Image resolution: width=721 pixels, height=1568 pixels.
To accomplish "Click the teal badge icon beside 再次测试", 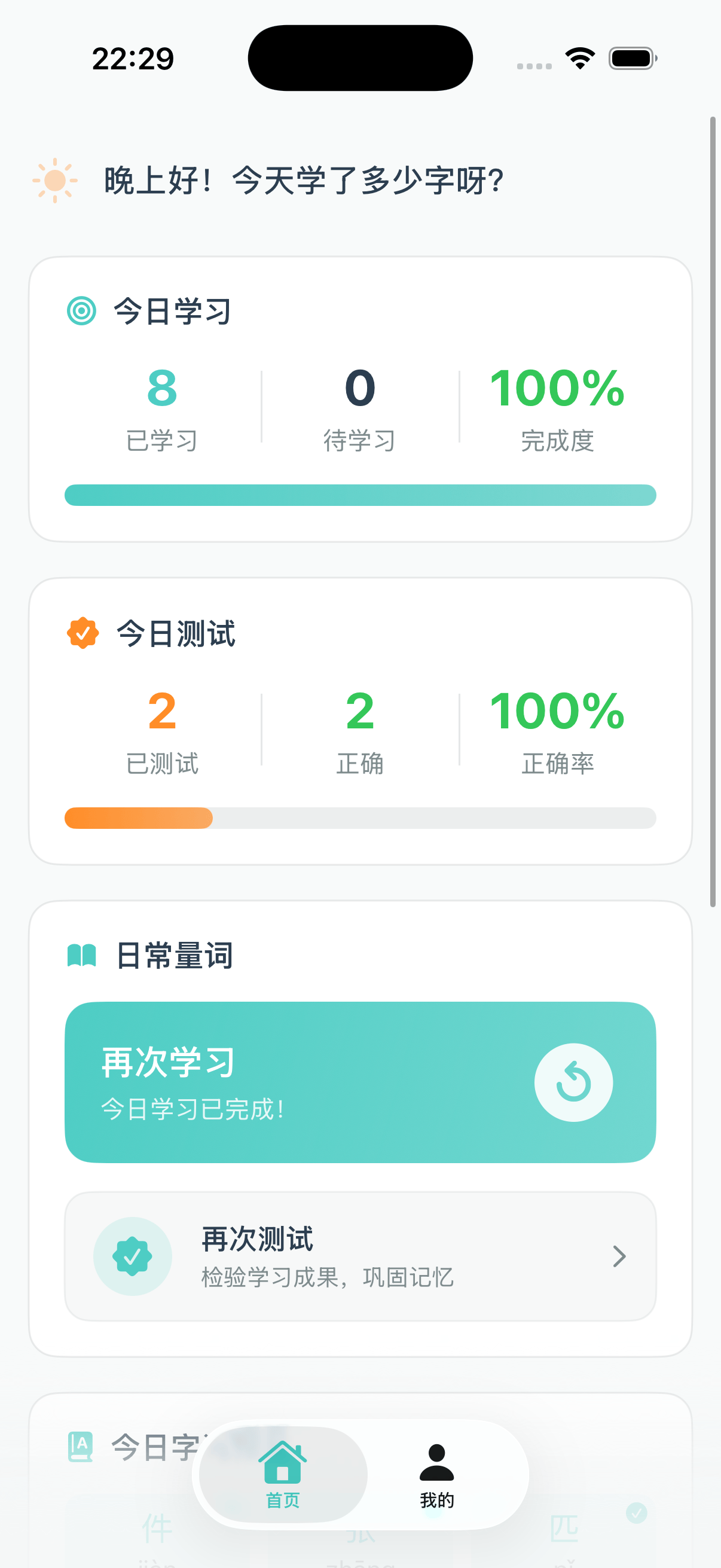I will [133, 1256].
